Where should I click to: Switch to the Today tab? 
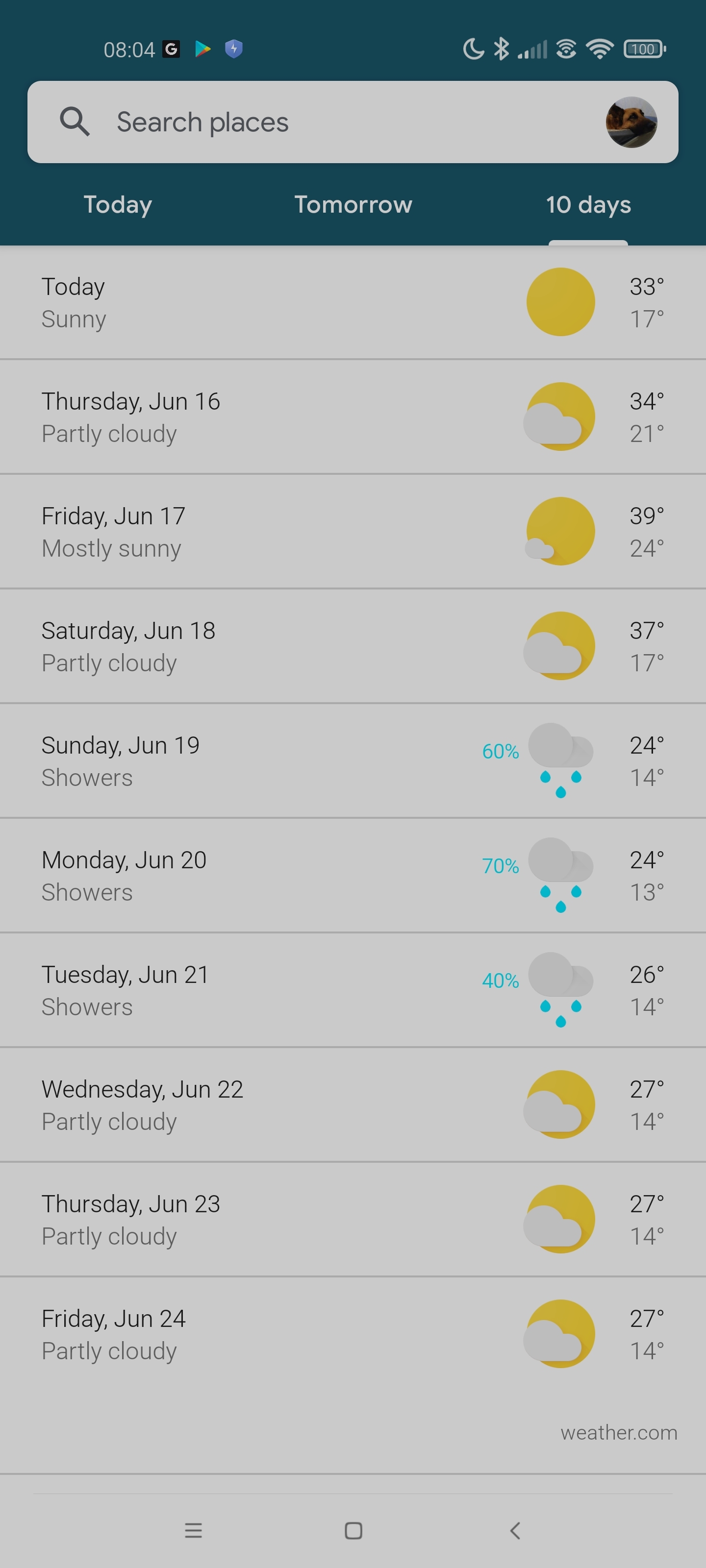118,205
